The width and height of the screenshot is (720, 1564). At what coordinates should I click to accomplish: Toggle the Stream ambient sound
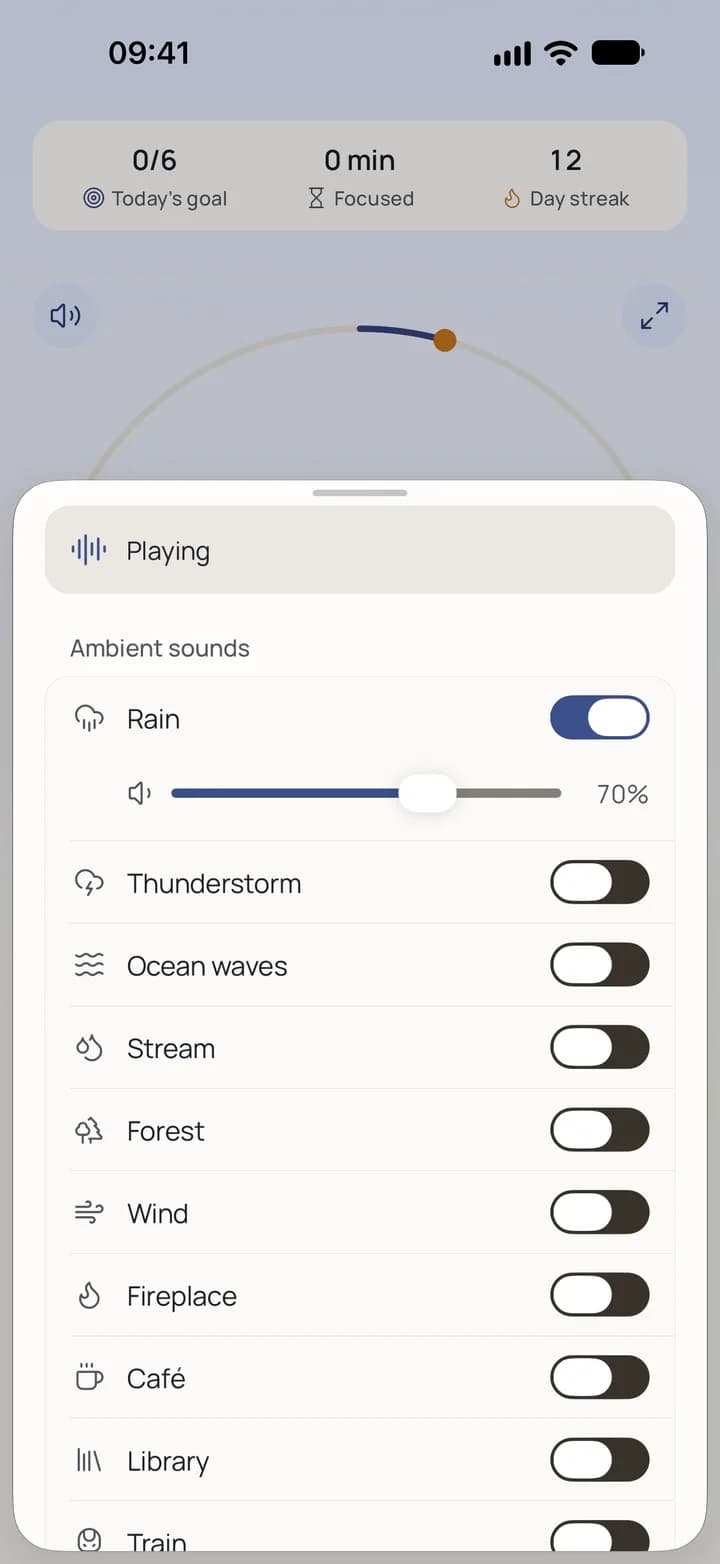pyautogui.click(x=600, y=1047)
